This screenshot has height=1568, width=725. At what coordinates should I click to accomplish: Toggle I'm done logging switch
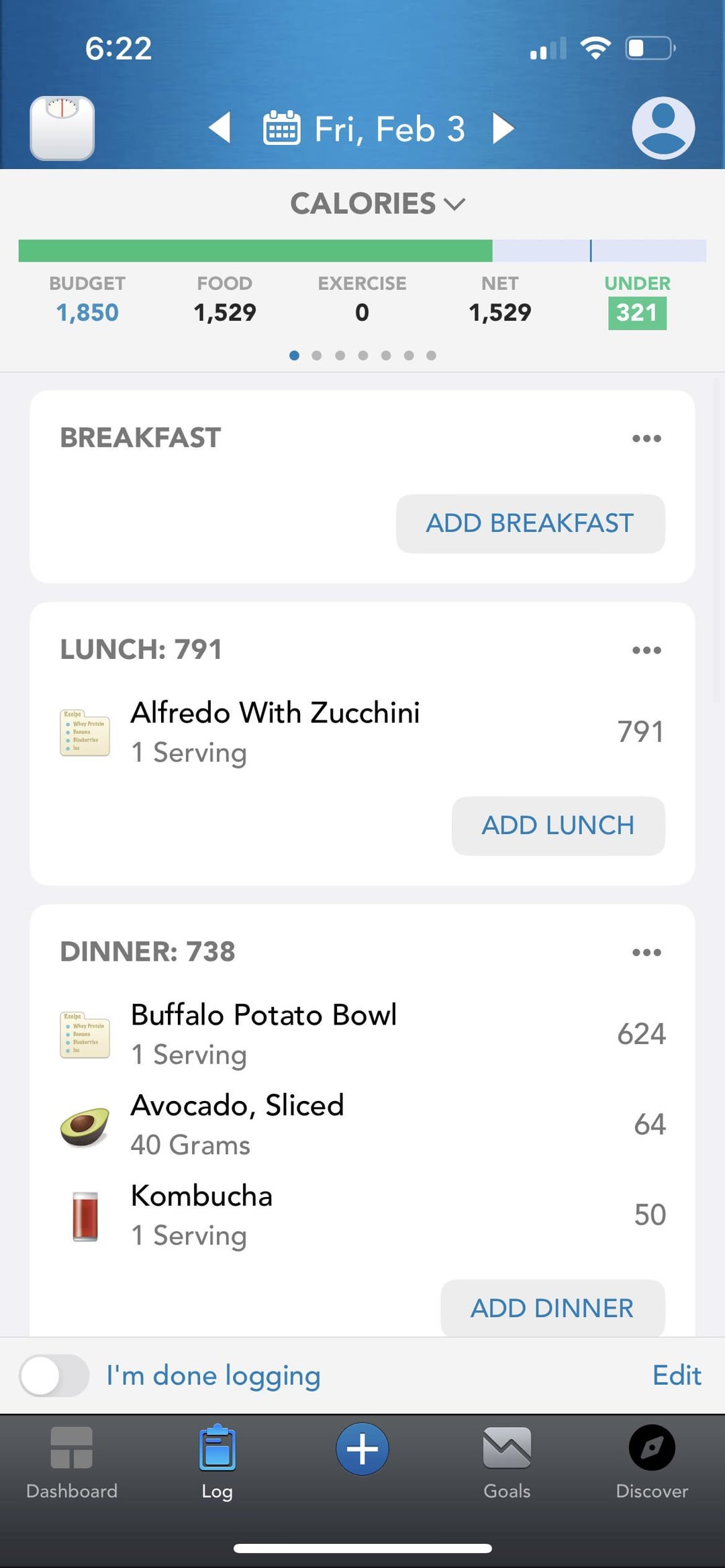point(54,1376)
